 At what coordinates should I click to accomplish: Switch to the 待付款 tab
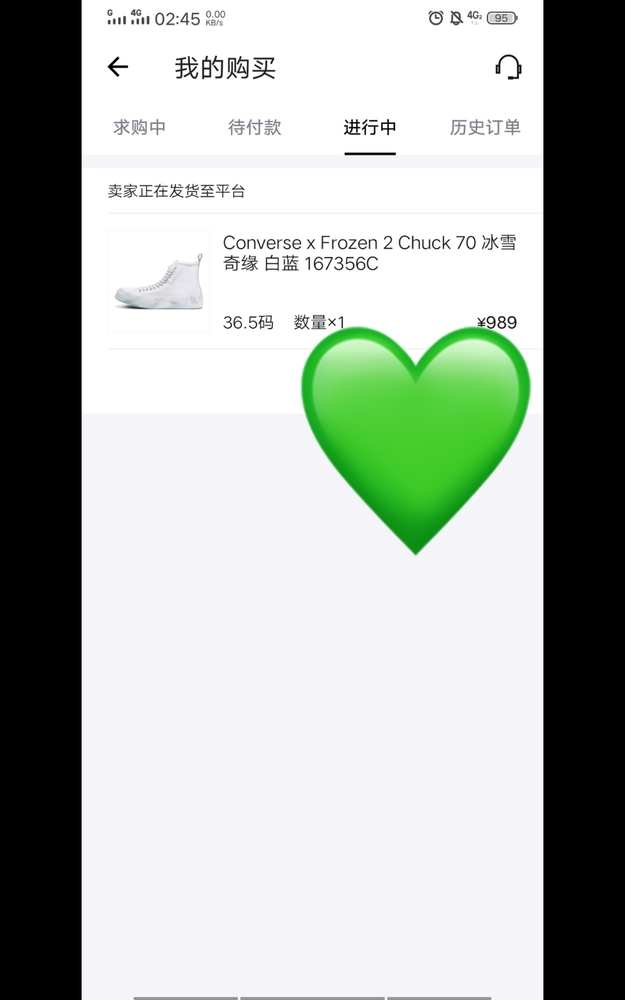pos(254,128)
